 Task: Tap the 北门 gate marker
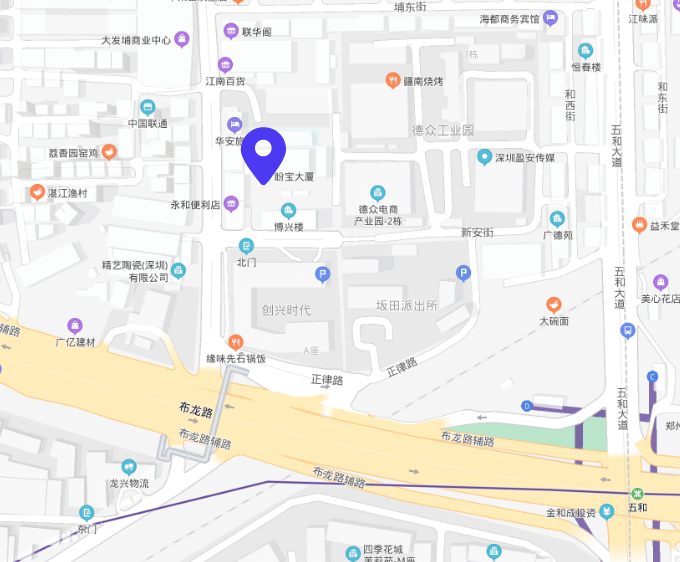coord(246,245)
